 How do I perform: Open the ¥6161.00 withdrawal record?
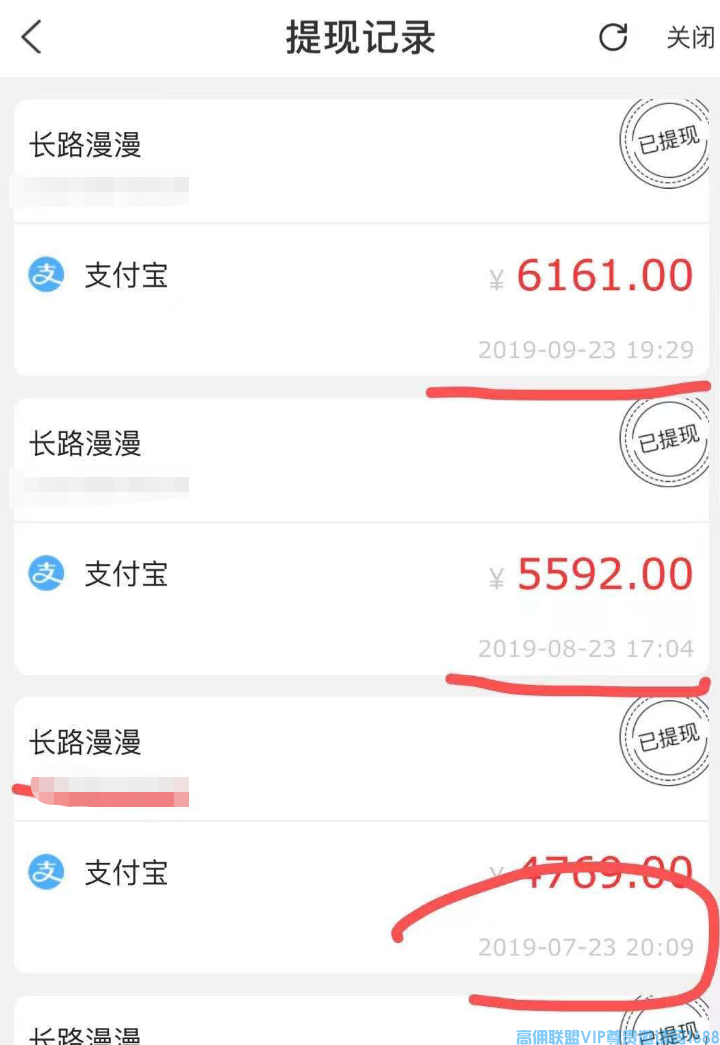(x=360, y=275)
